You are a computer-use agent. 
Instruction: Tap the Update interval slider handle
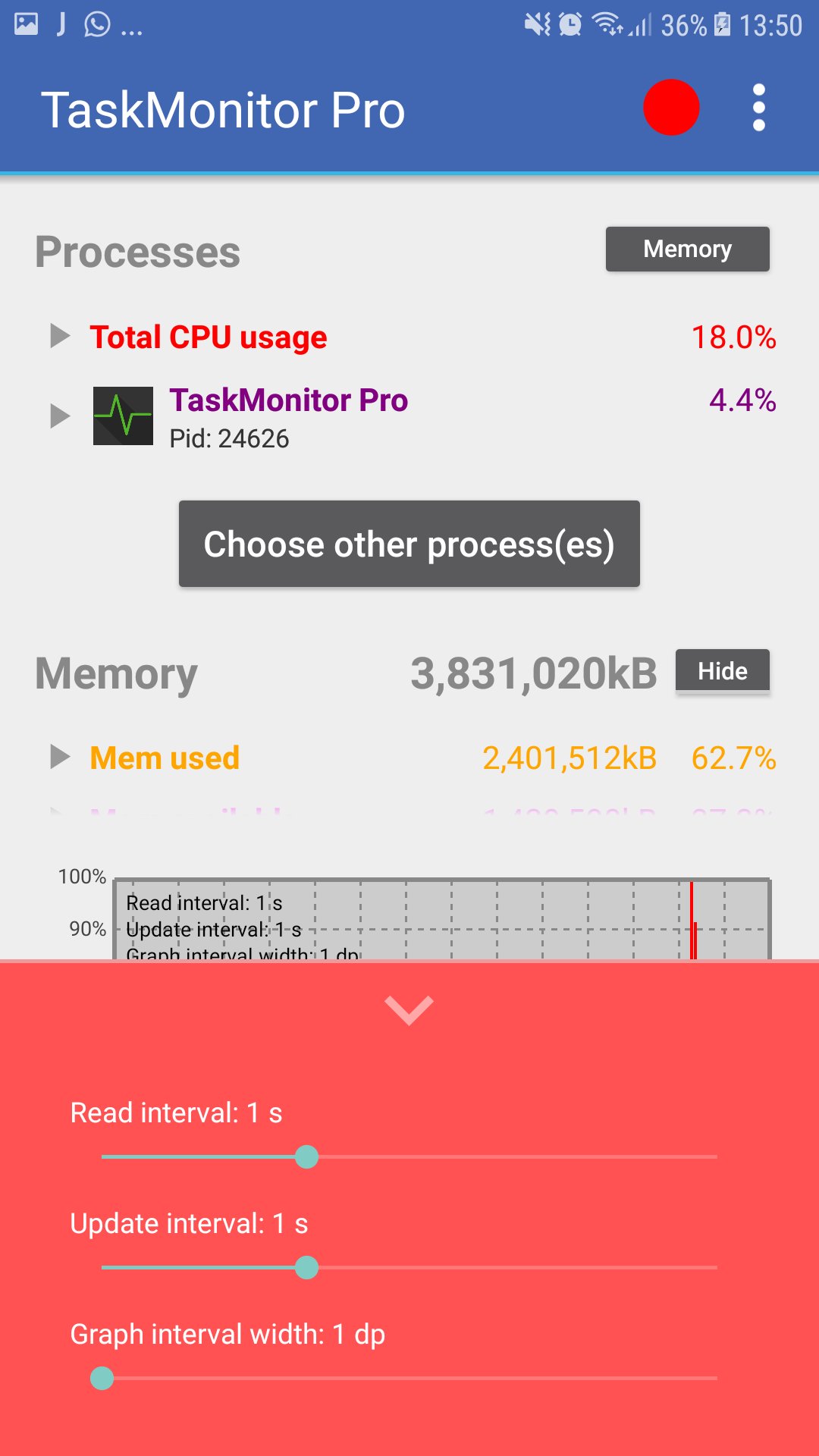[x=306, y=1267]
